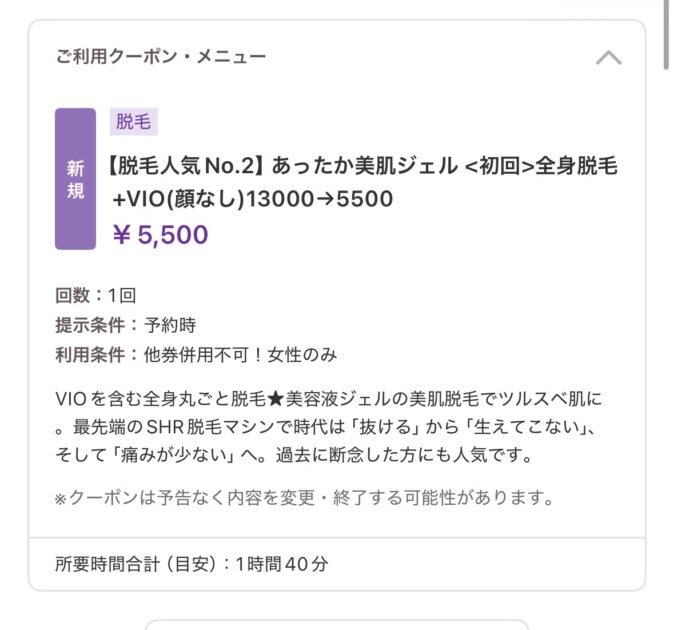The width and height of the screenshot is (674, 630).
Task: Collapse the ご利用クーポン・メニュー section
Action: [608, 57]
